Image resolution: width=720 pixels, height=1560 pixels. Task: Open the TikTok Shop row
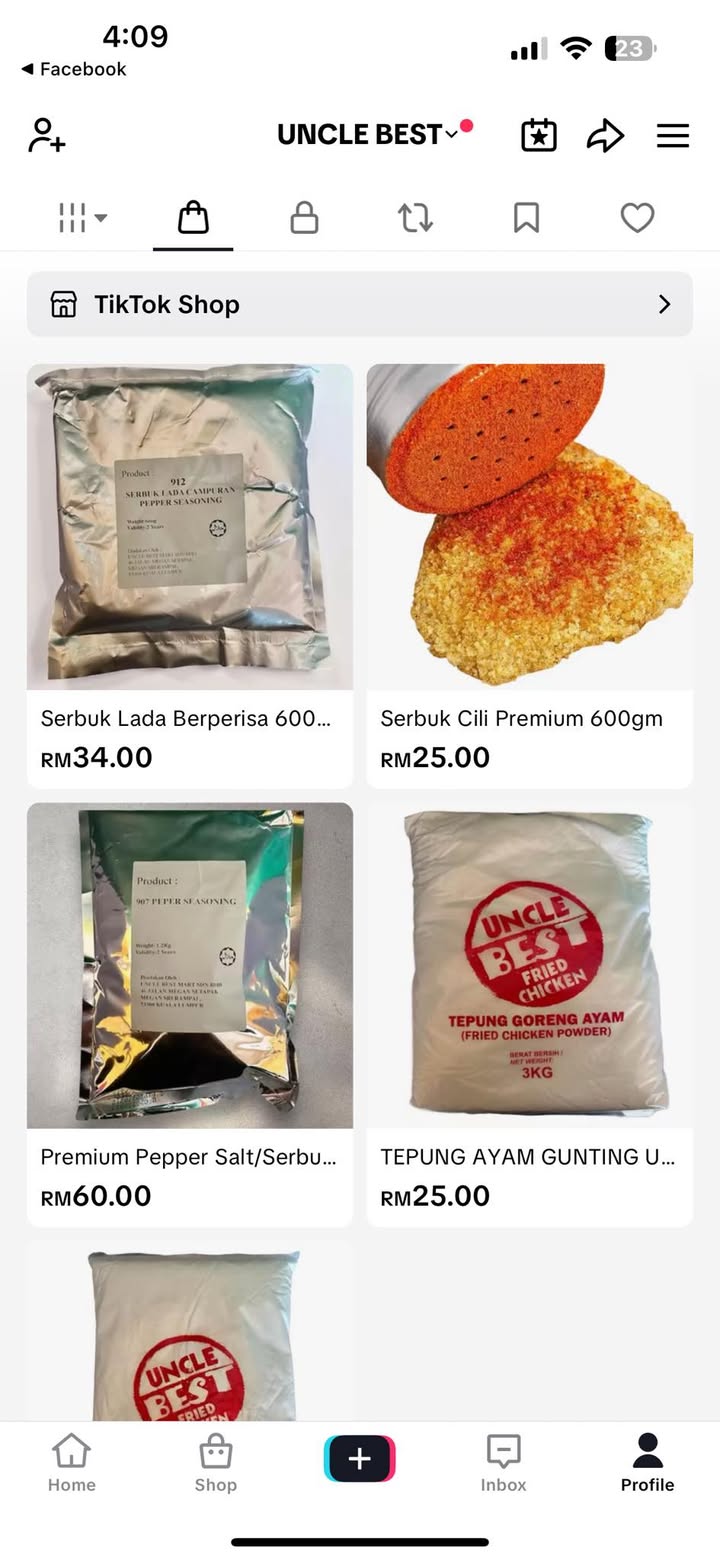coord(360,304)
